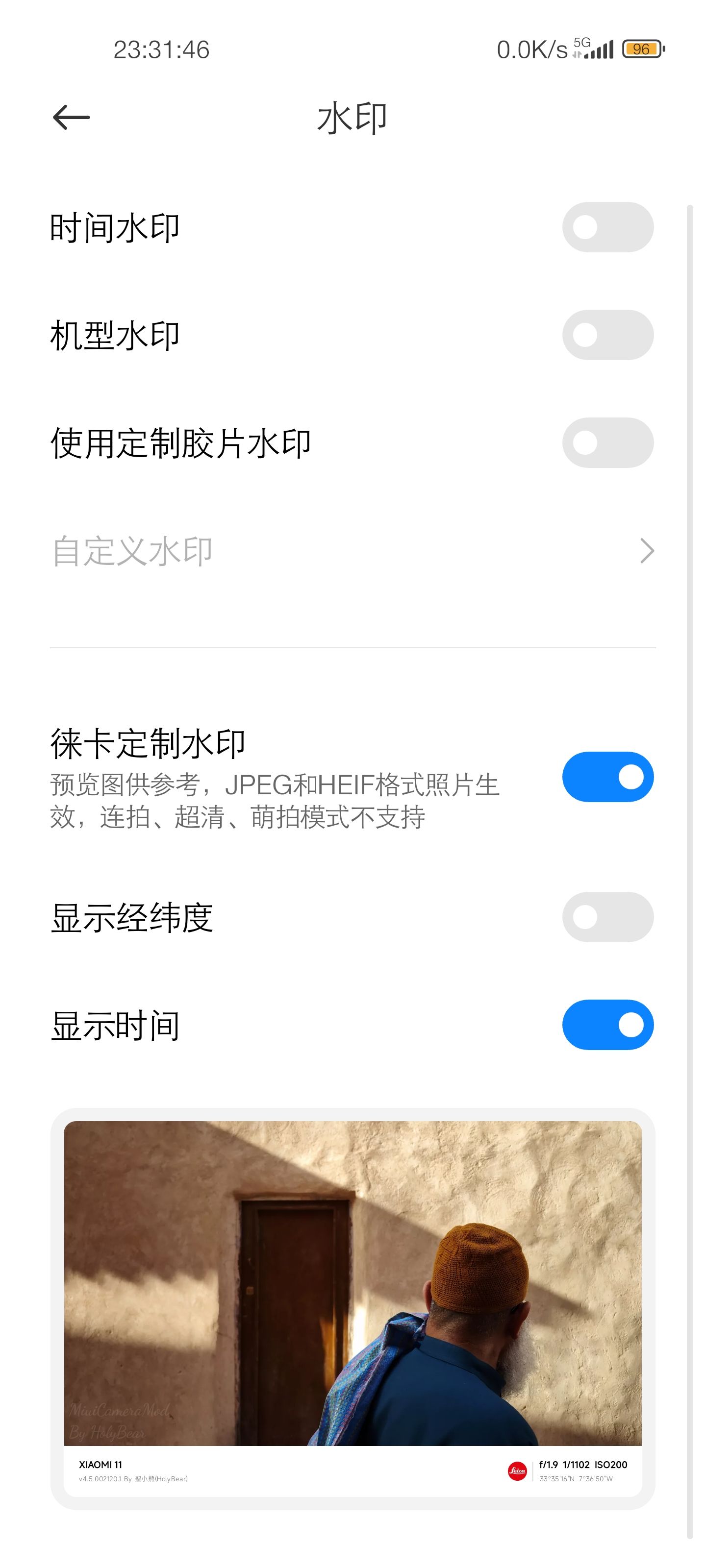Go back from the 水印 page
Viewport: 706px width, 1568px height.
tap(71, 118)
